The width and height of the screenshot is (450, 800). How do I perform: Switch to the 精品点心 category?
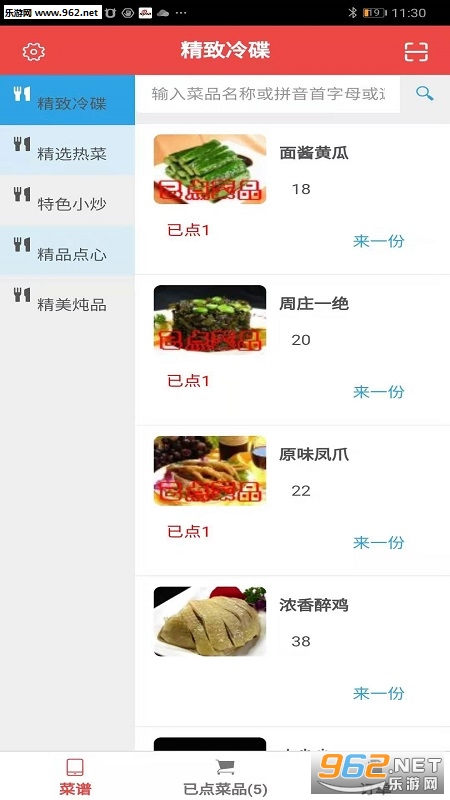click(67, 251)
